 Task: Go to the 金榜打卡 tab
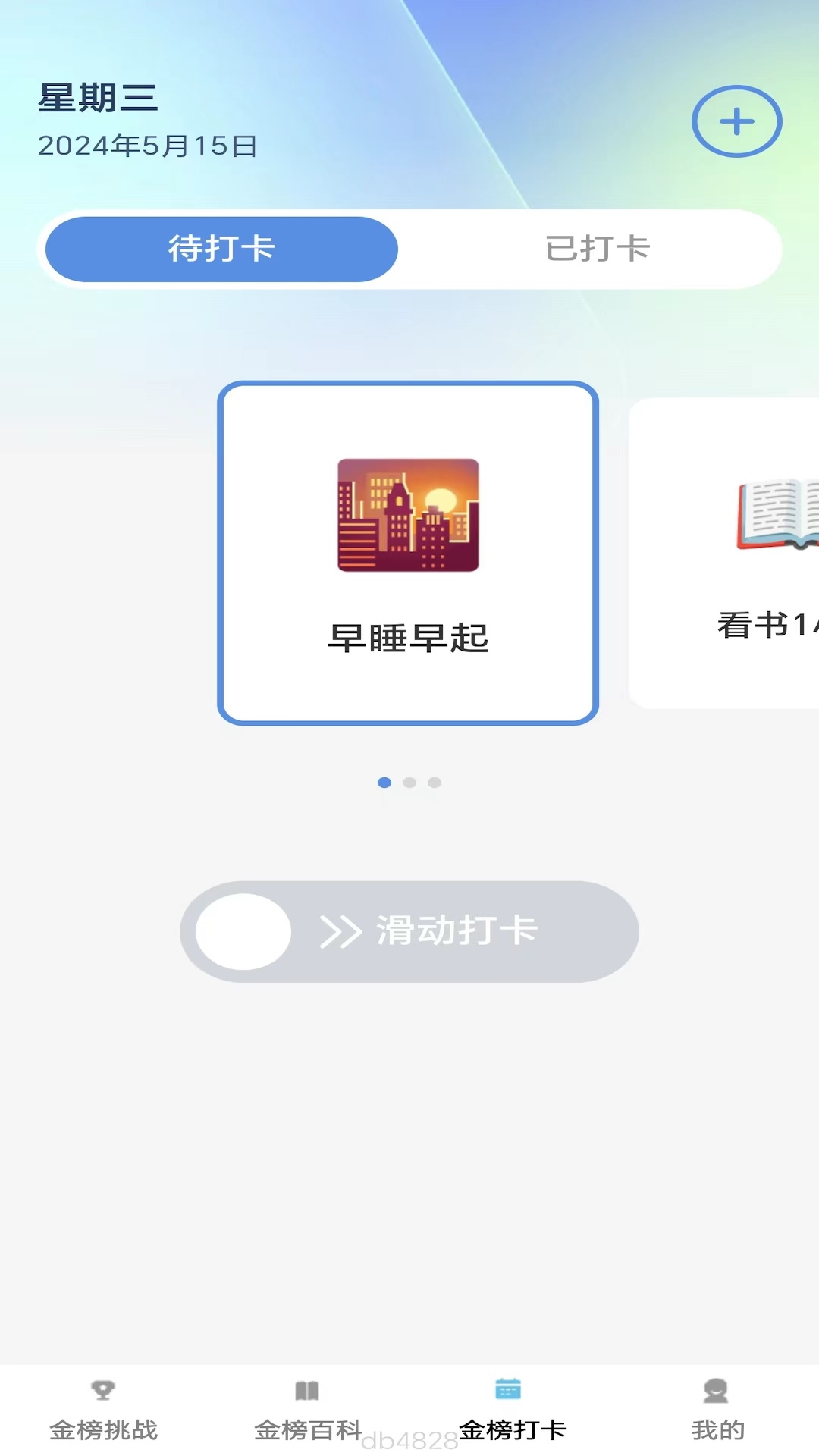click(512, 1410)
